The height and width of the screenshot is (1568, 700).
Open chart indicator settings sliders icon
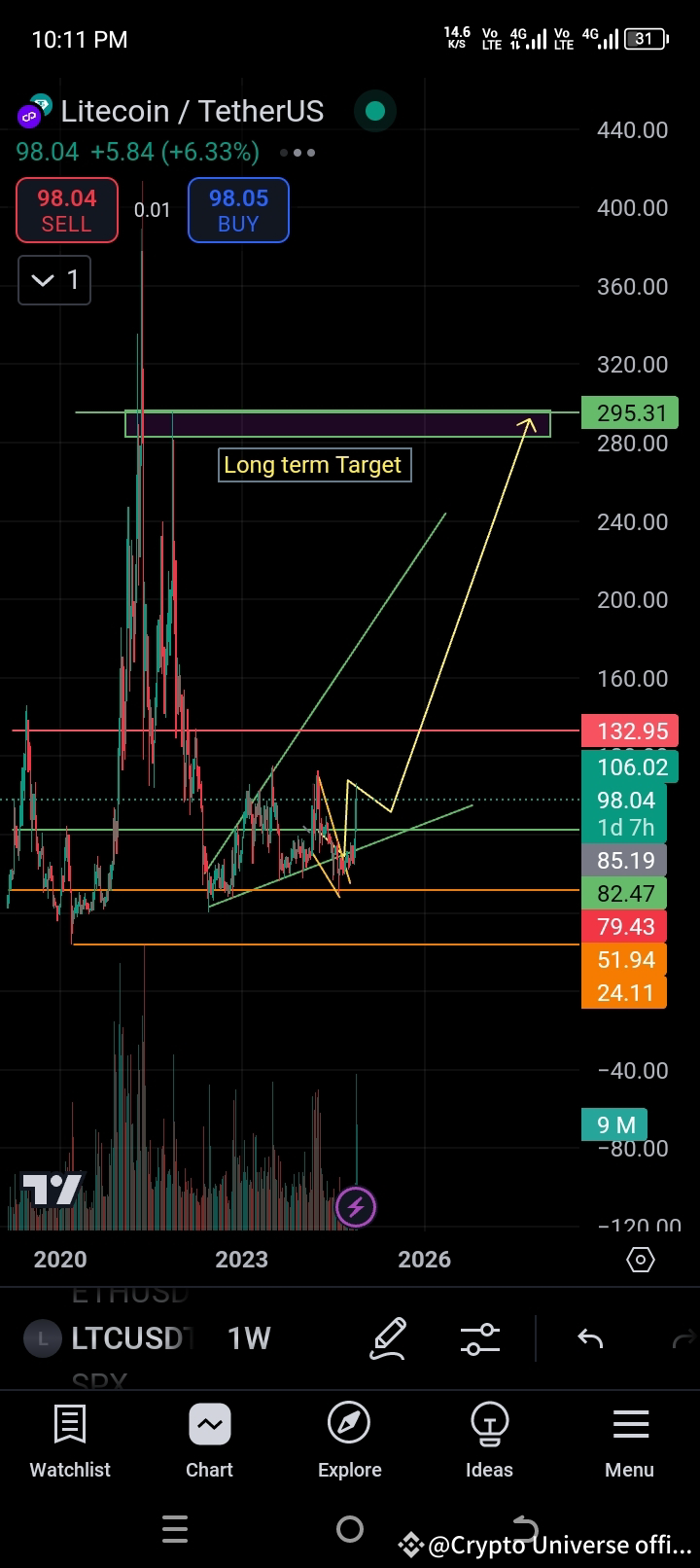click(x=479, y=1338)
